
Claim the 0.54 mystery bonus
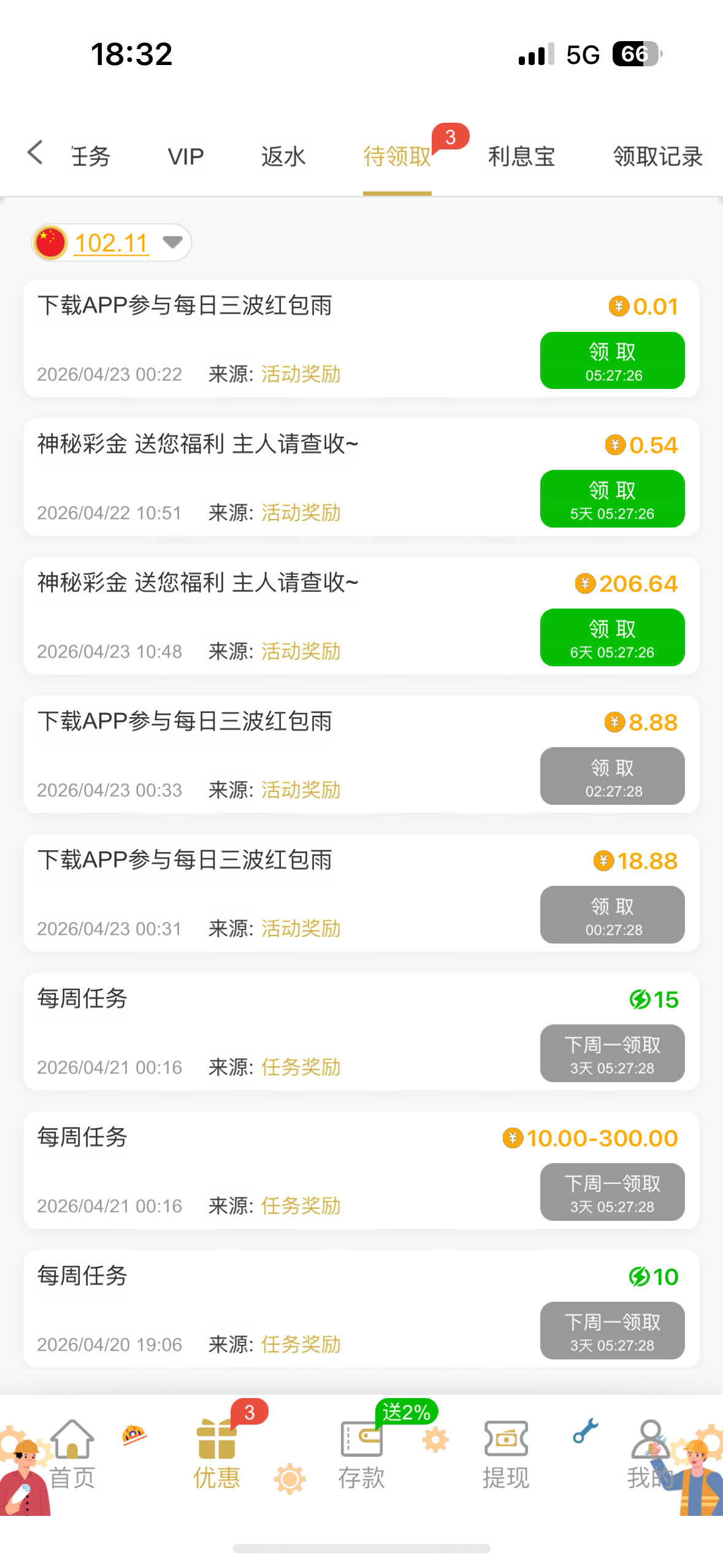(x=612, y=499)
